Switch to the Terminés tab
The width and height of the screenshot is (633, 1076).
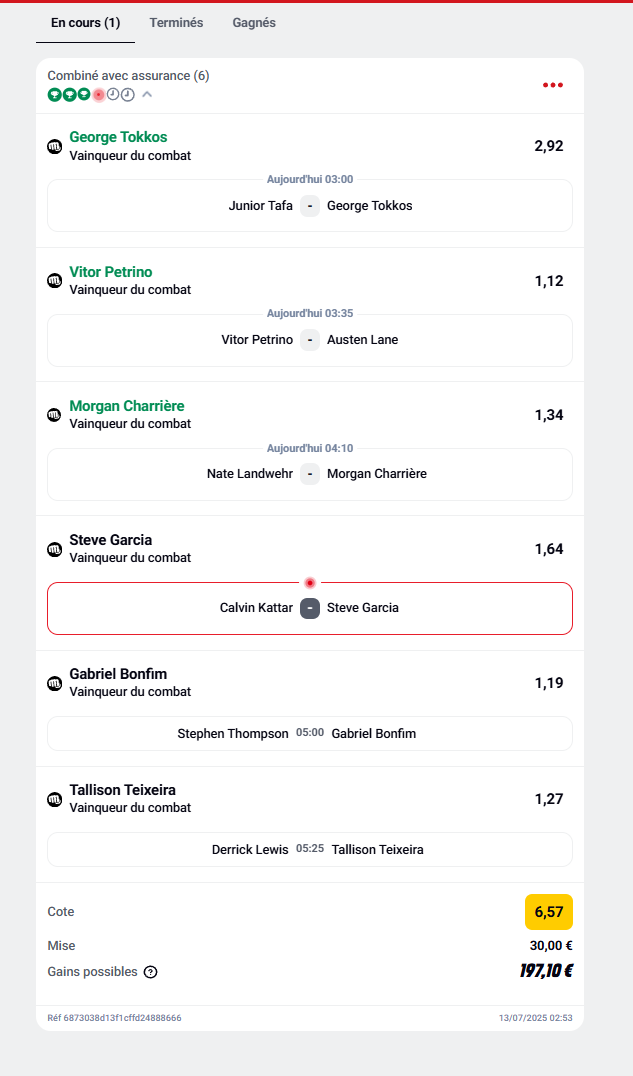click(176, 23)
